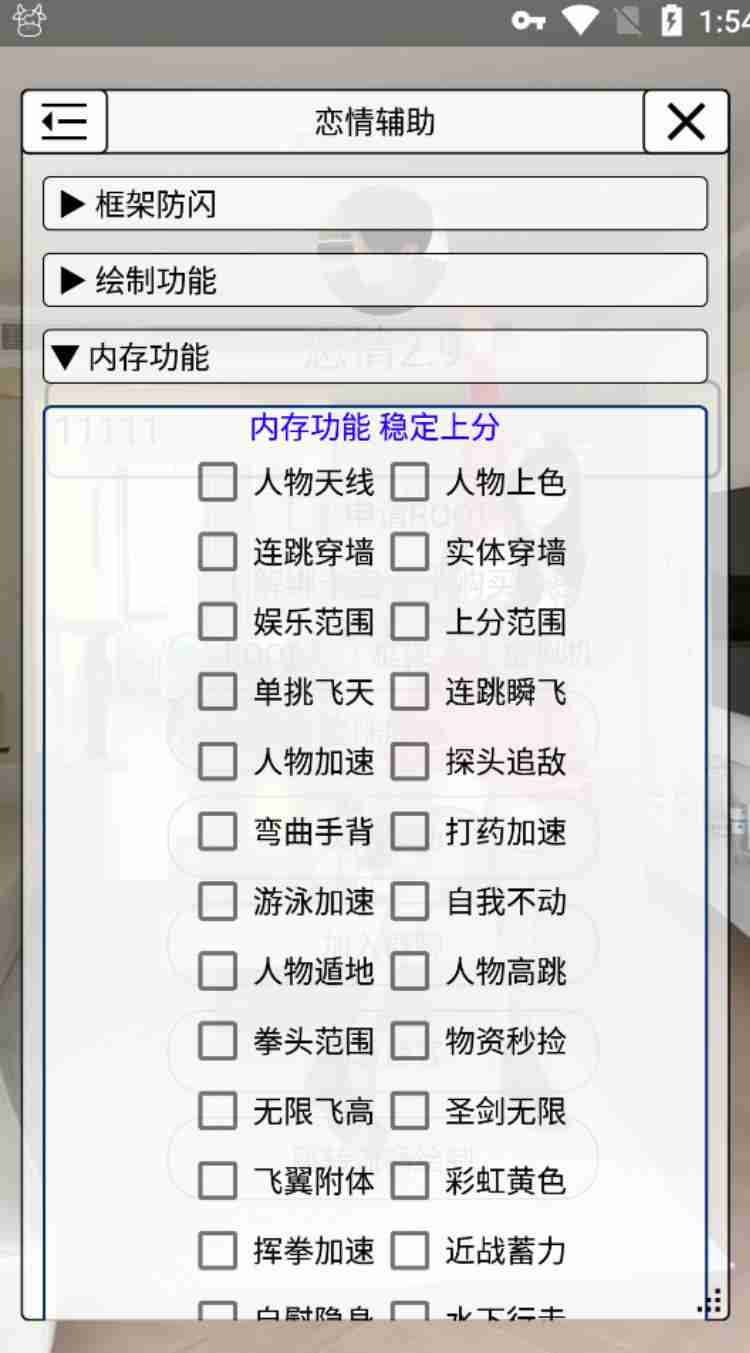Check the 人物上色 checkbox
Screen dimensions: 750x1353
pos(409,482)
